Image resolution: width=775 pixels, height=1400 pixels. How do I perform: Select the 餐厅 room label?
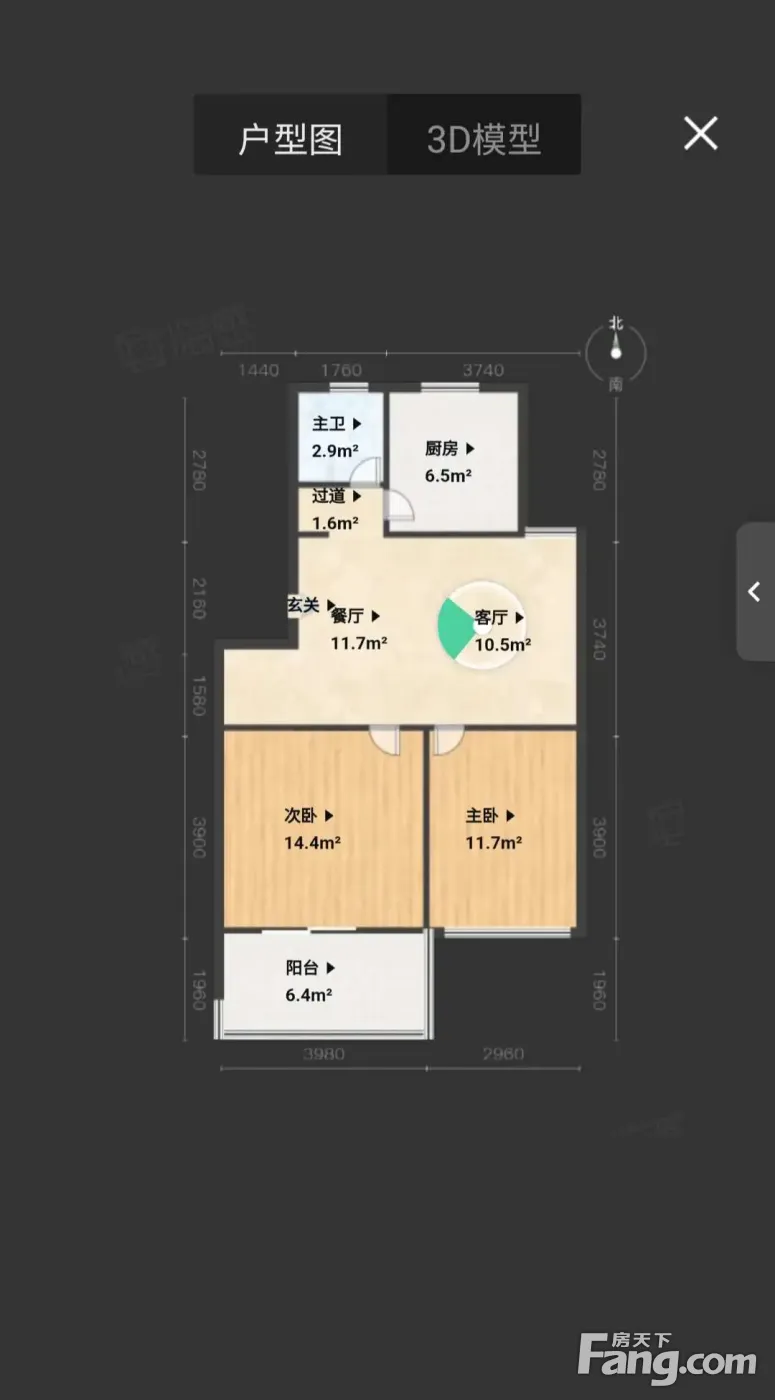(356, 616)
